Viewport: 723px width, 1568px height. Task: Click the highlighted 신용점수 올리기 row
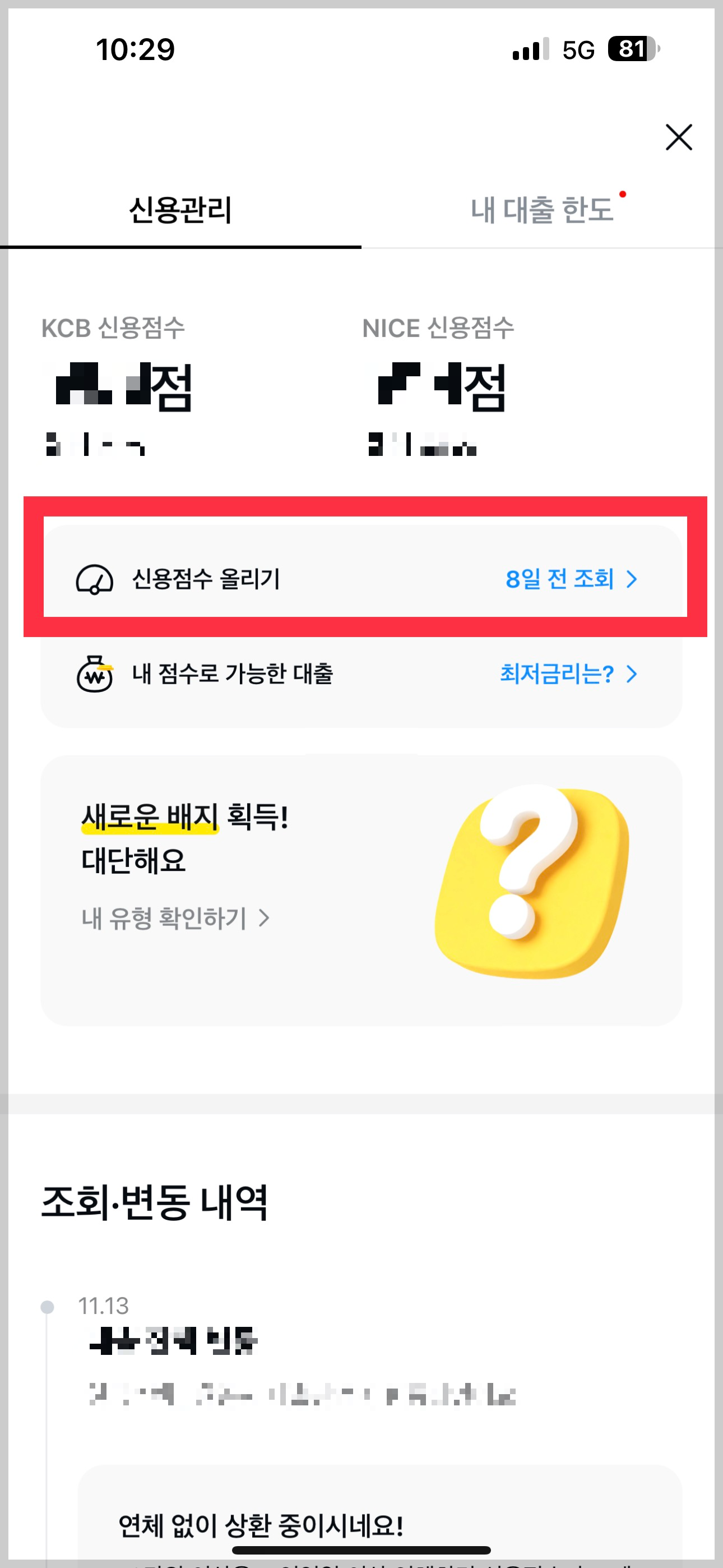[361, 579]
